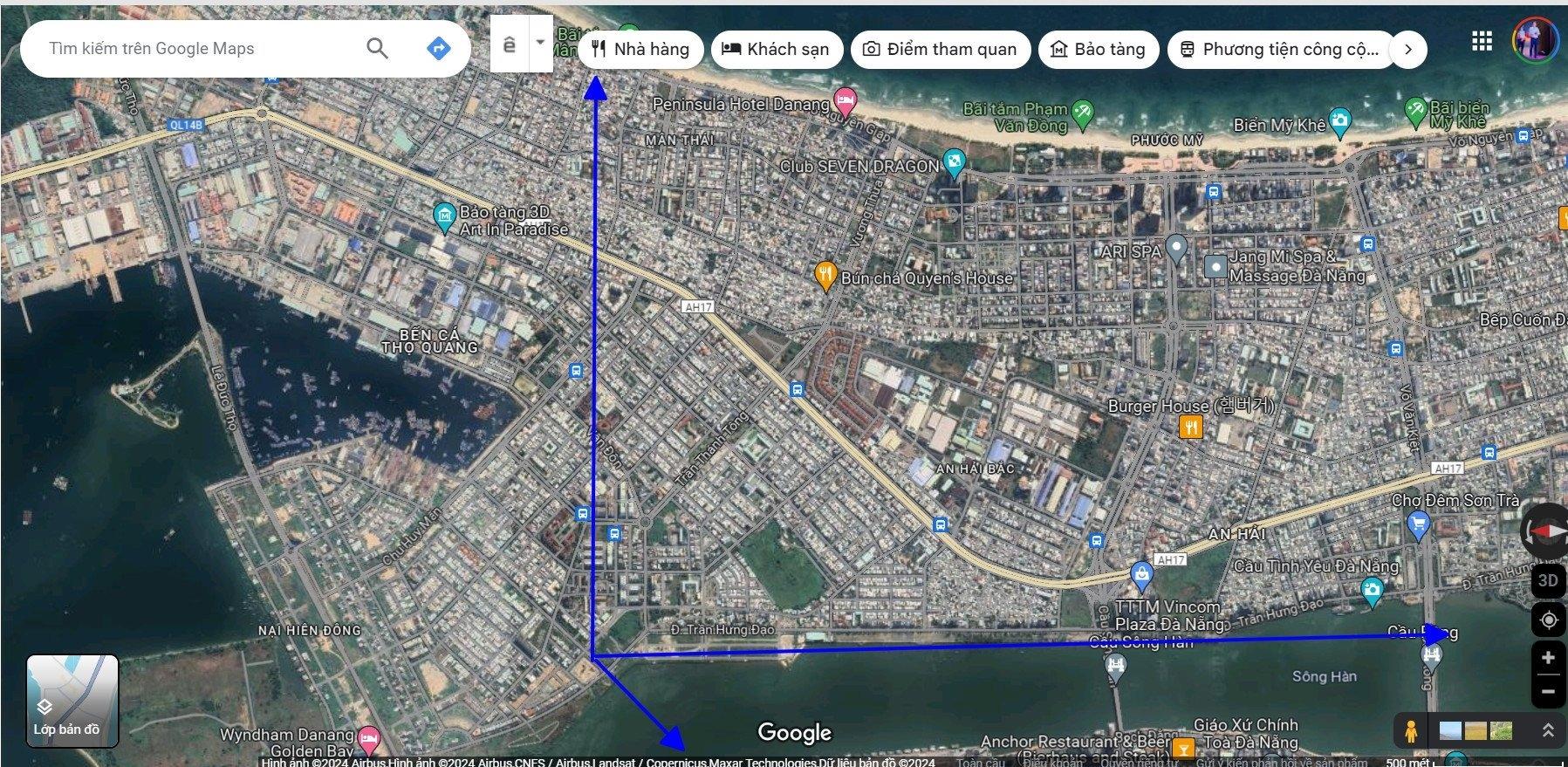Activate the Street View pegman
Image resolution: width=1568 pixels, height=767 pixels.
(1411, 731)
